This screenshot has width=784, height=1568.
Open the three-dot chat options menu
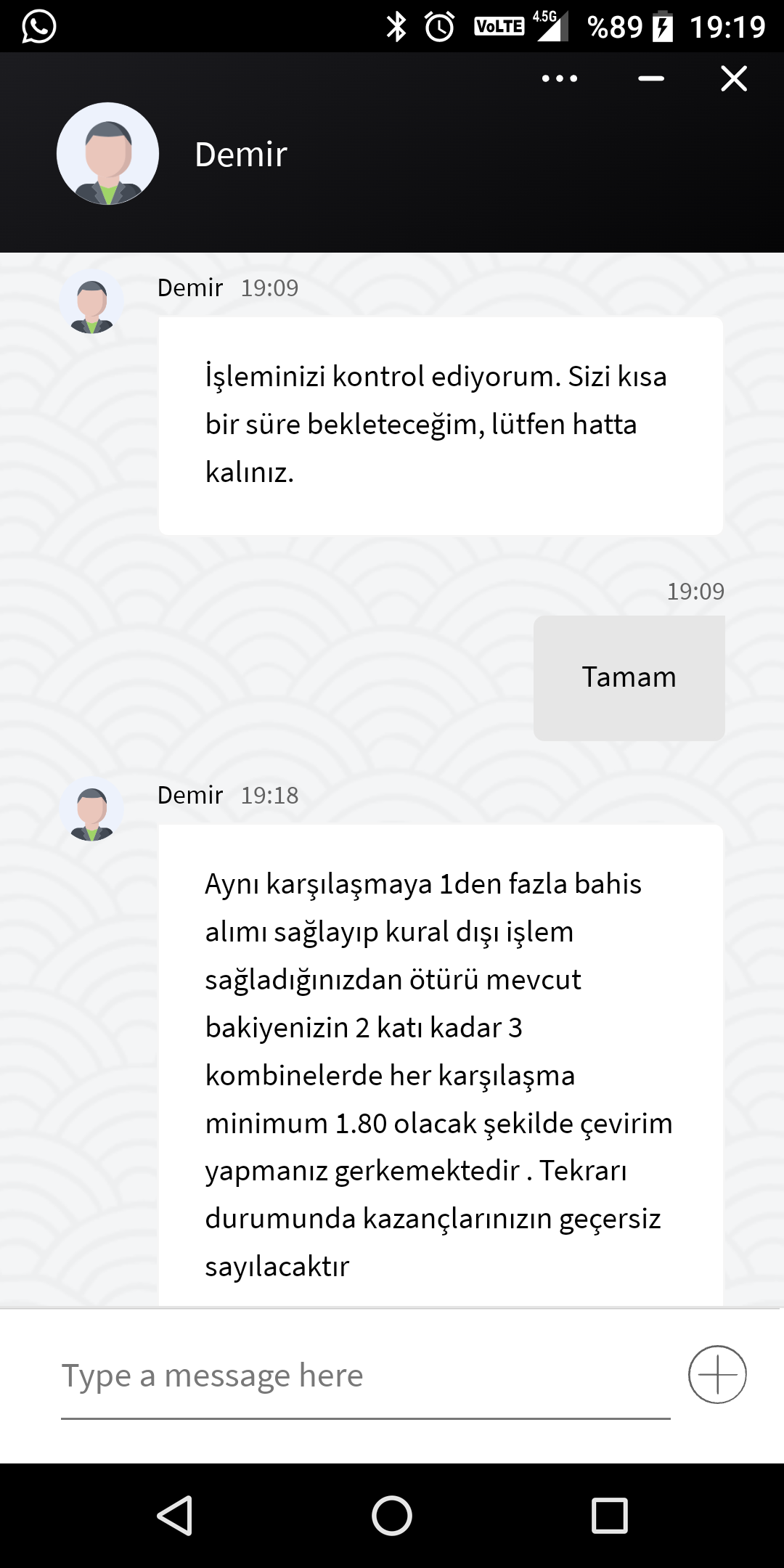[x=559, y=78]
